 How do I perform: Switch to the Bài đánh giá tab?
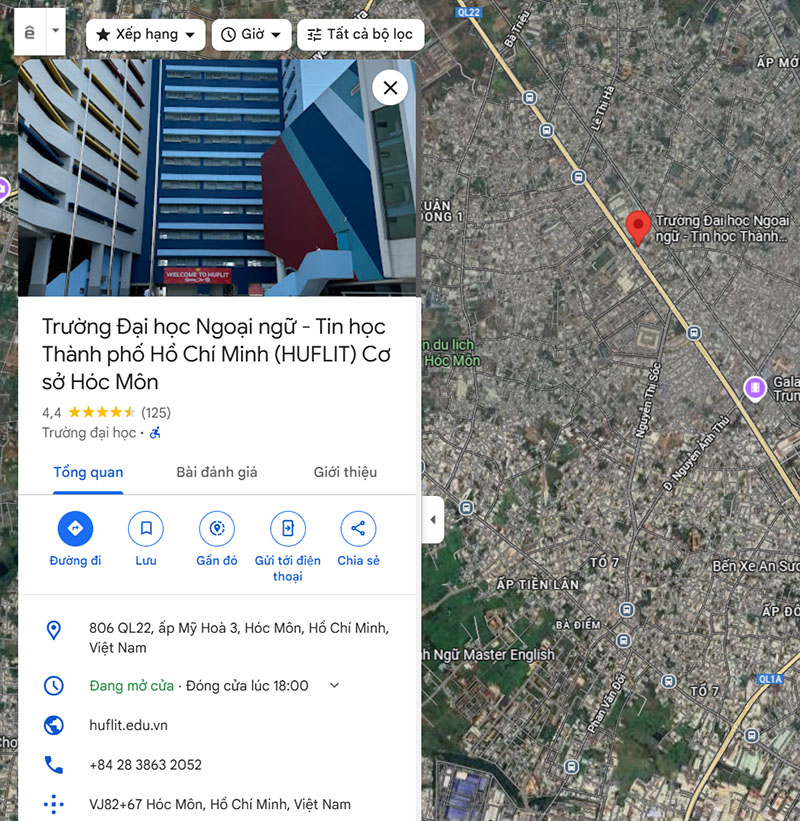217,472
